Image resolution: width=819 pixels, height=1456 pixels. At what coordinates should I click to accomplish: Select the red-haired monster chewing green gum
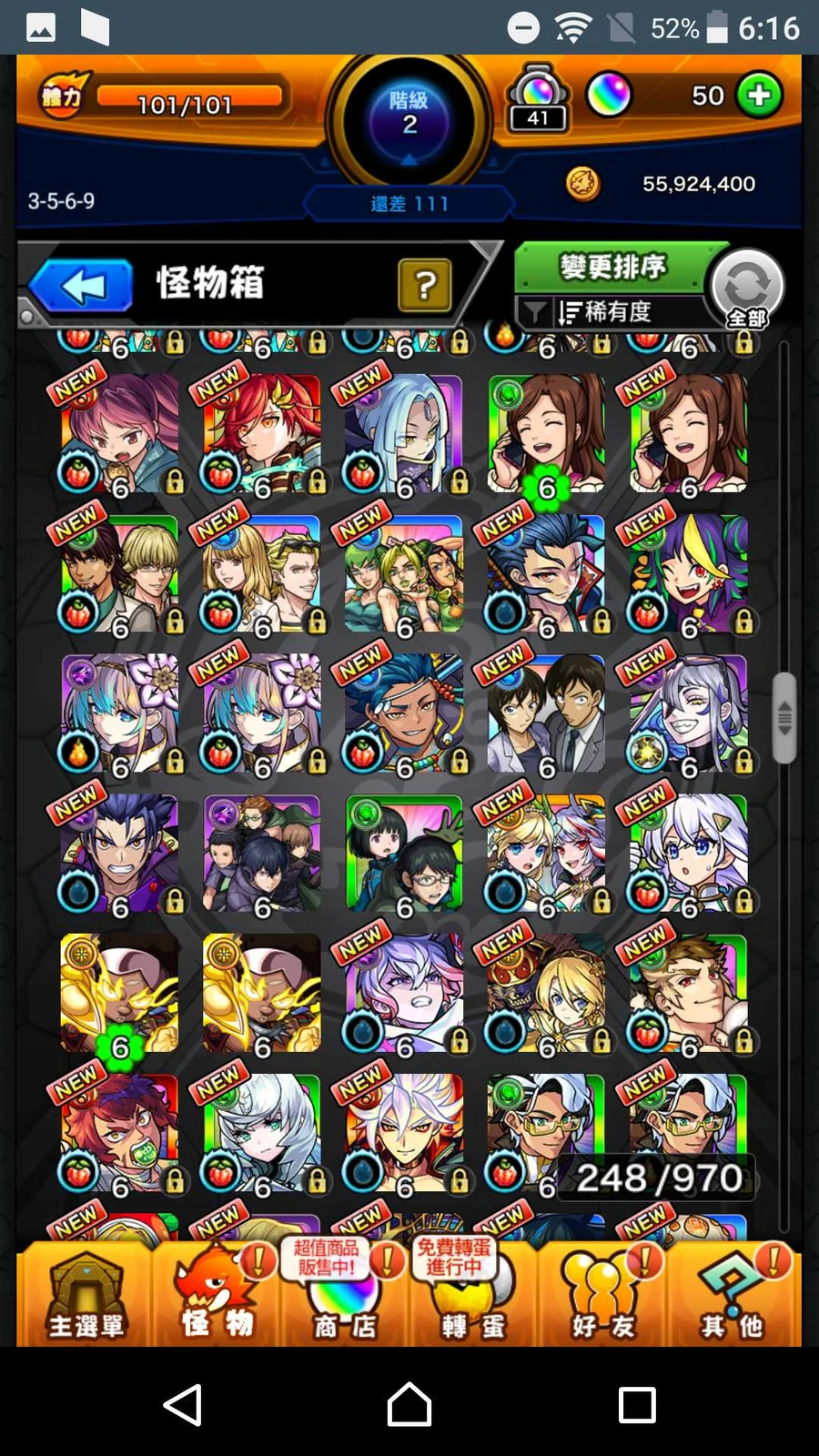click(120, 1133)
